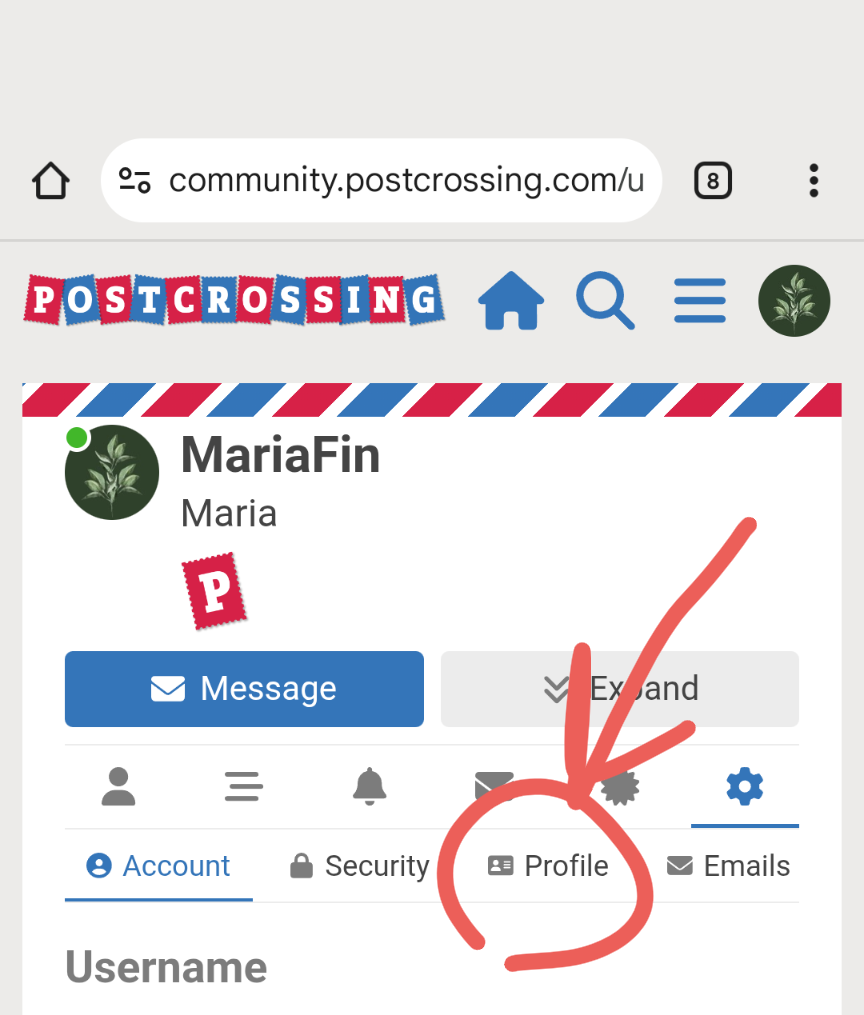864x1015 pixels.
Task: Expand the profile details
Action: point(620,689)
